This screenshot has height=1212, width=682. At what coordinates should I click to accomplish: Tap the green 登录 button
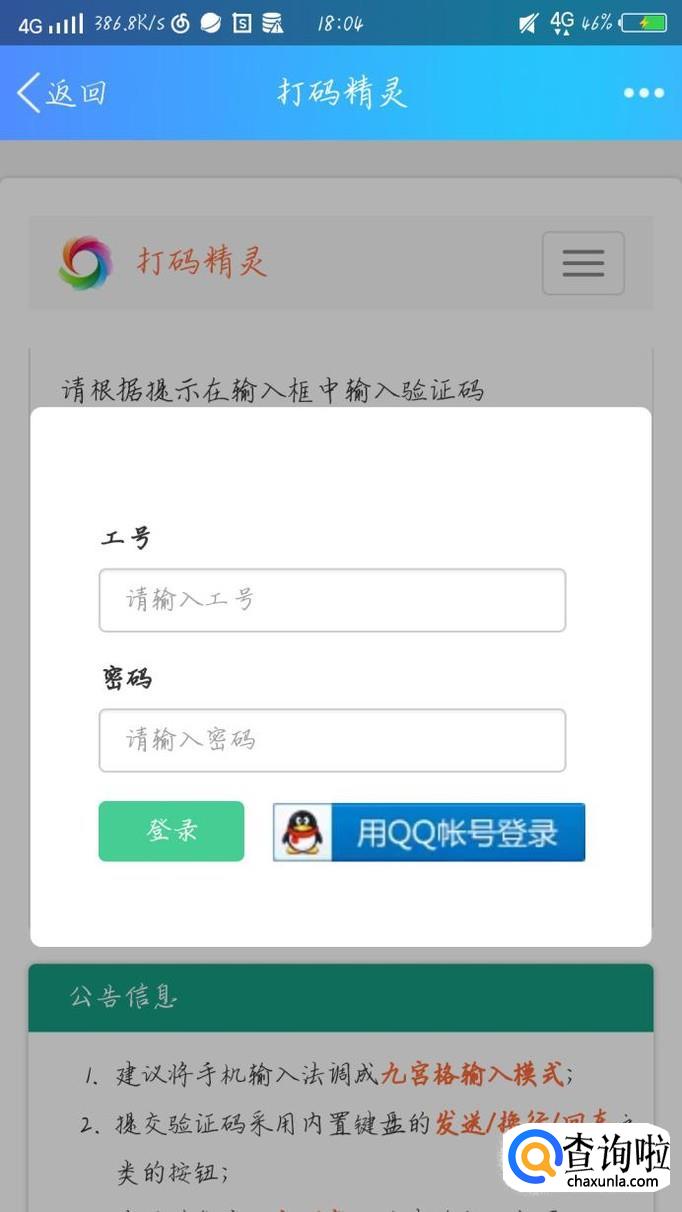pos(171,831)
